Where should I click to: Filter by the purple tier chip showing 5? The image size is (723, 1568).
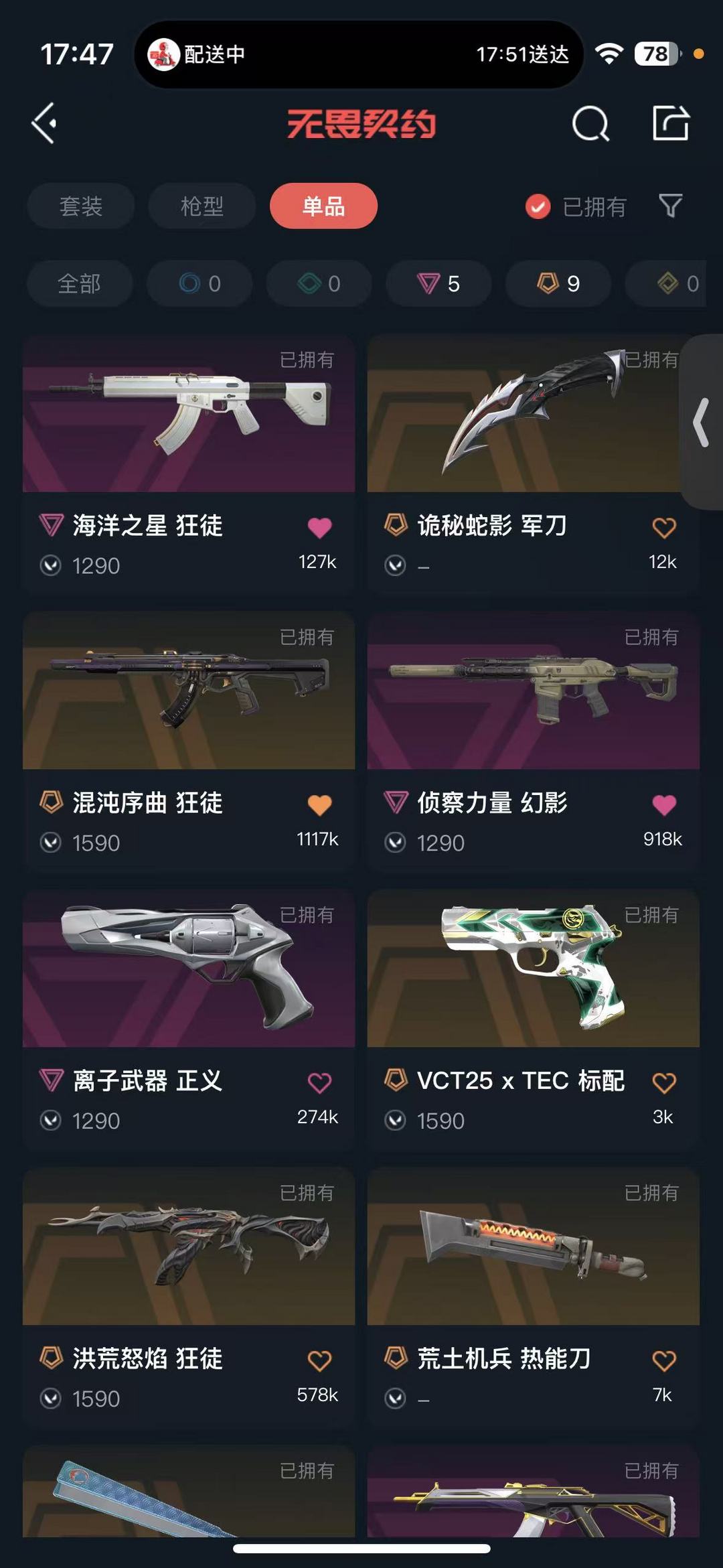[x=438, y=283]
